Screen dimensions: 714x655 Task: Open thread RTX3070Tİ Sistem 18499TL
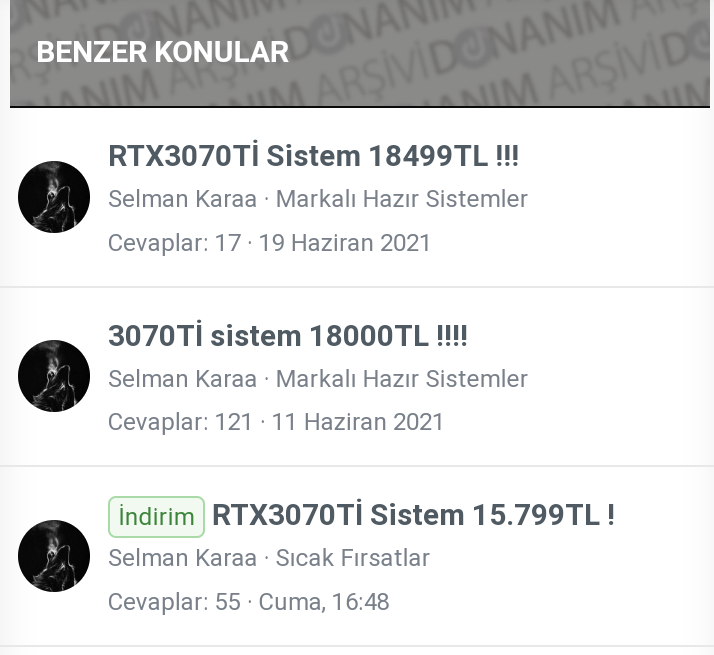pyautogui.click(x=313, y=156)
